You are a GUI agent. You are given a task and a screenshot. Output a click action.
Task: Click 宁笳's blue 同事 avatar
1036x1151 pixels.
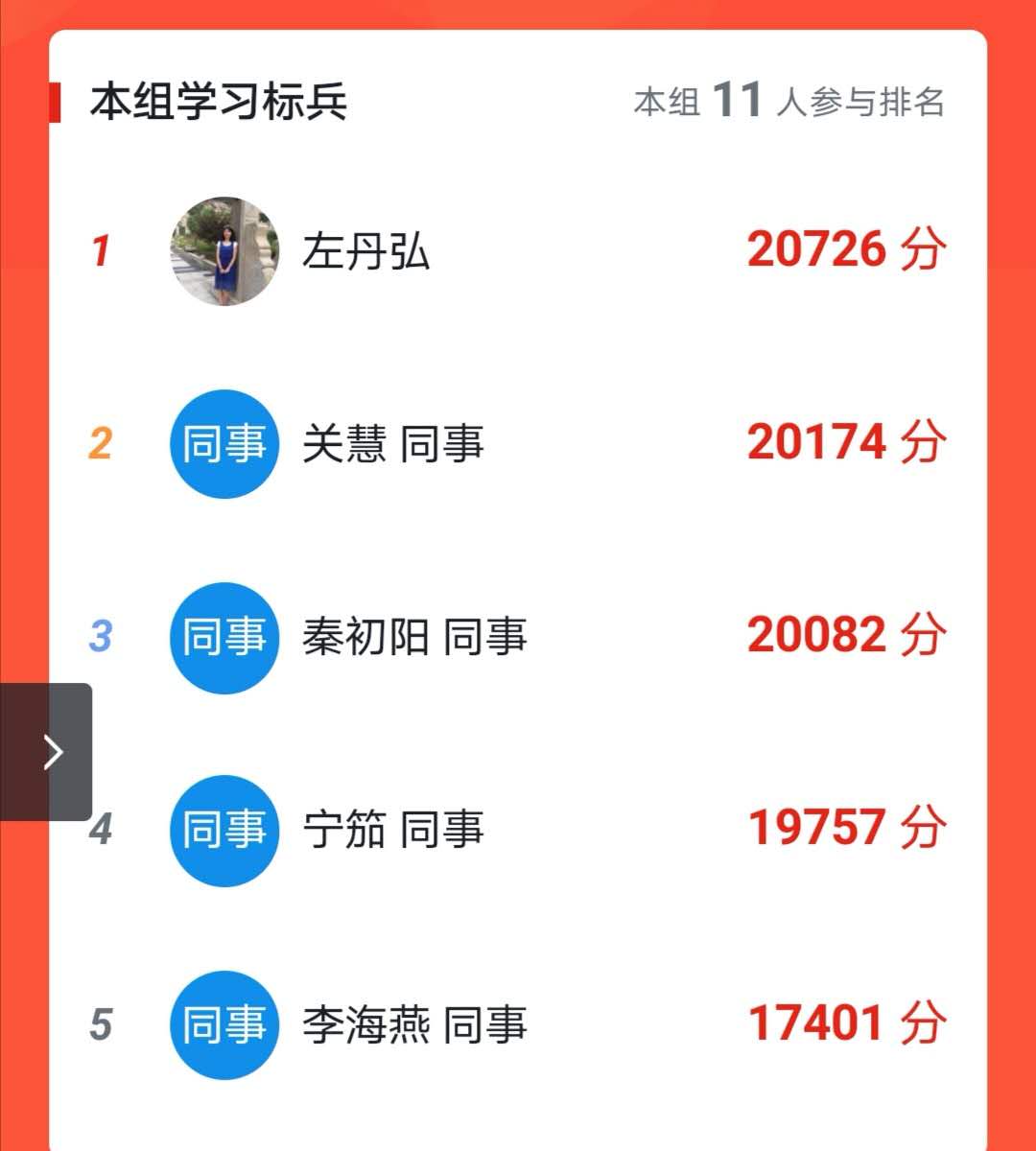click(x=224, y=831)
